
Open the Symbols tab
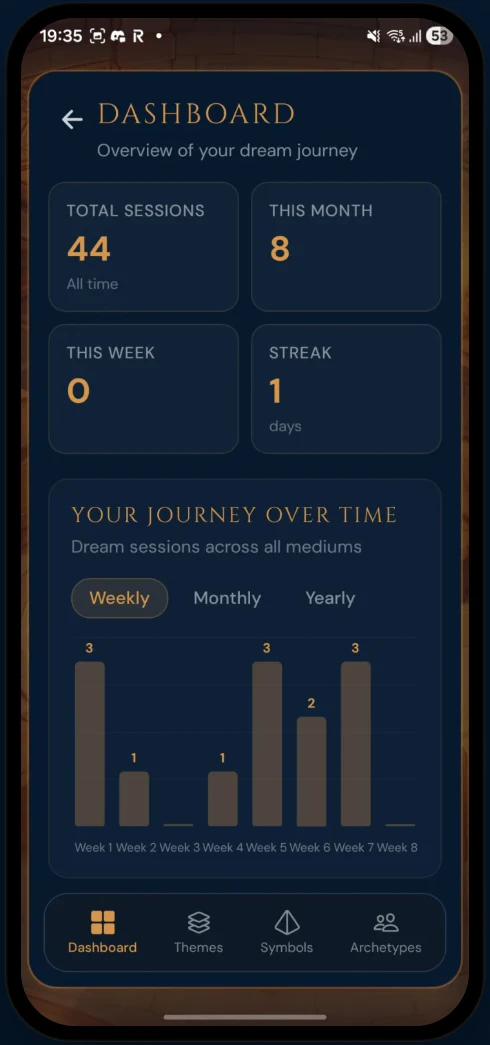click(287, 932)
